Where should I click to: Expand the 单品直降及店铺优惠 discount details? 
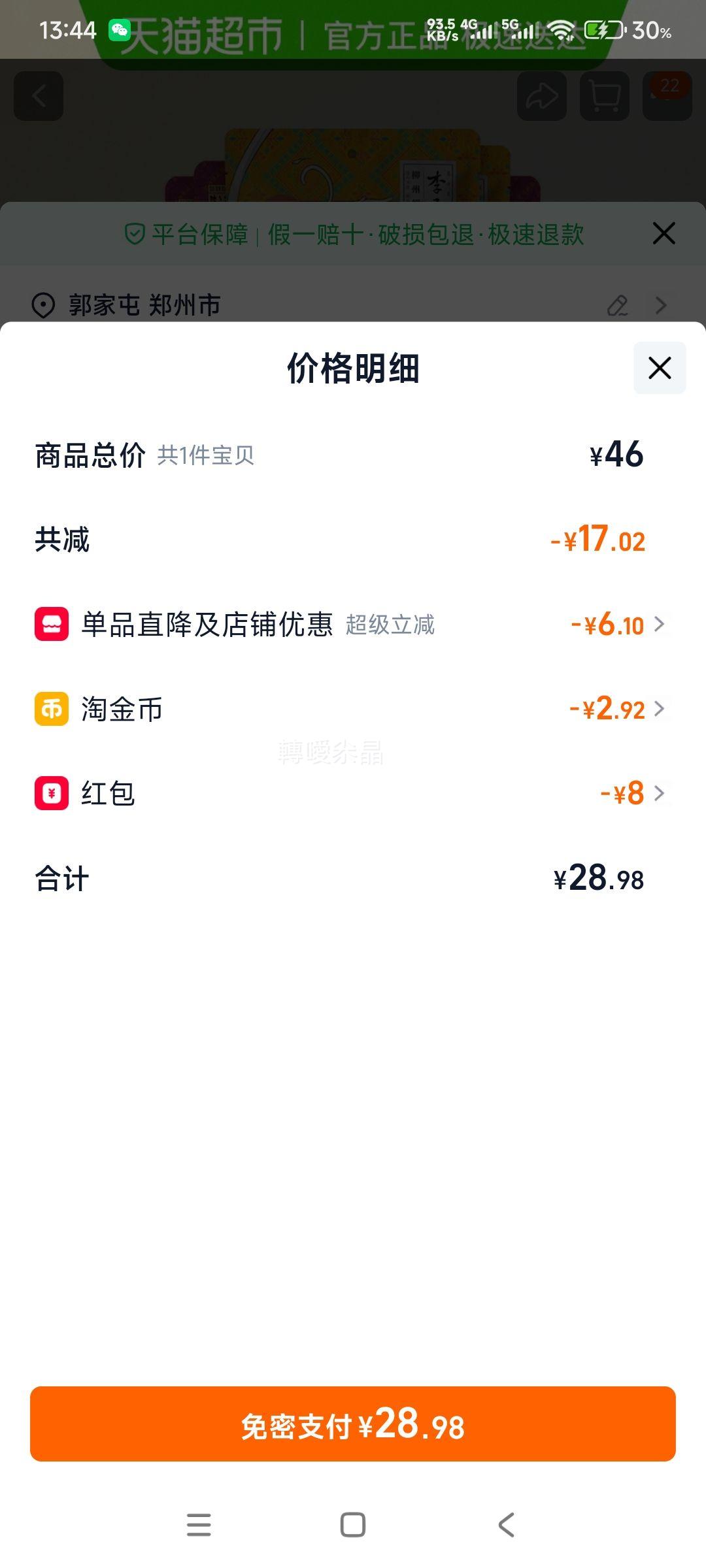pos(660,625)
